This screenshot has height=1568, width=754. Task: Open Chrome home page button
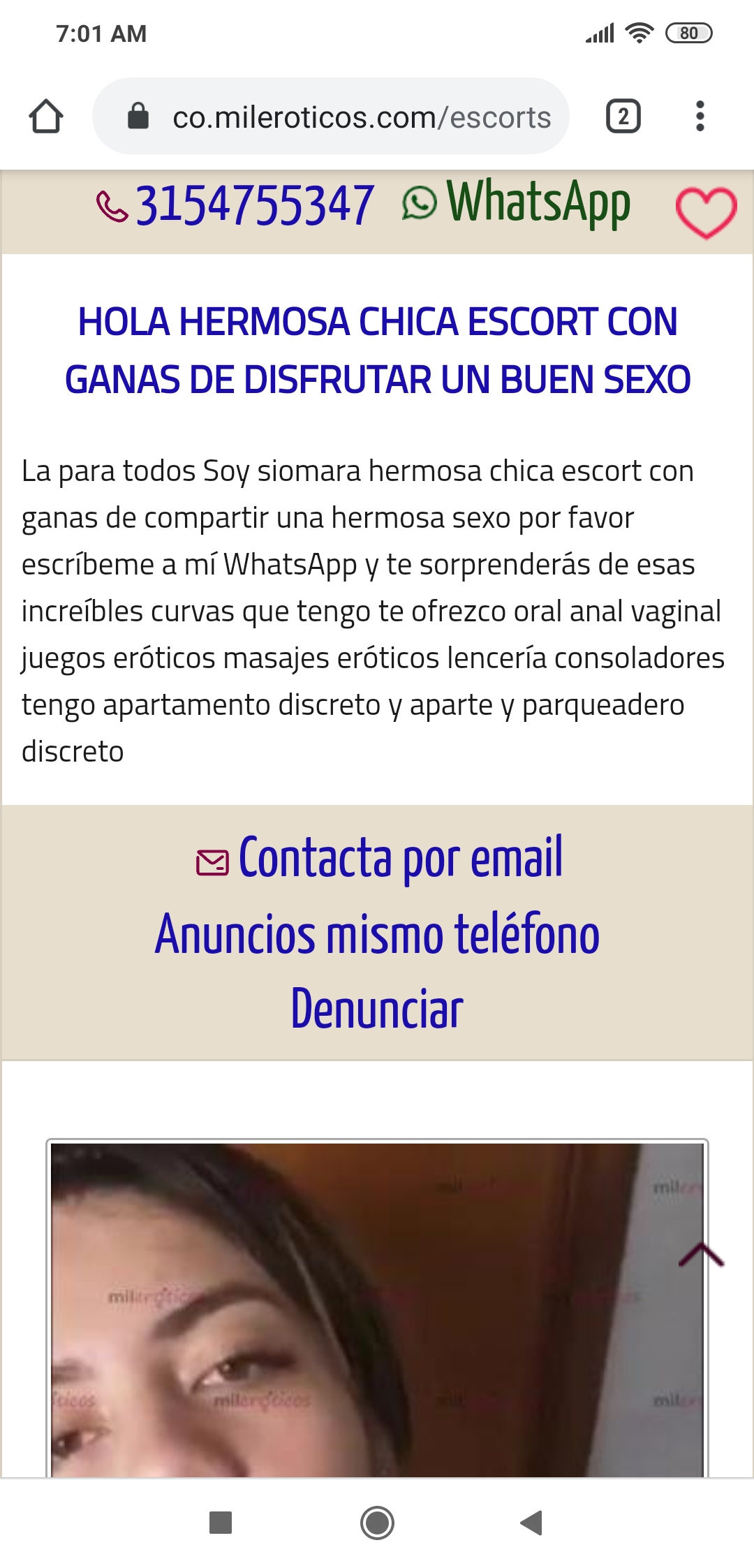(46, 117)
